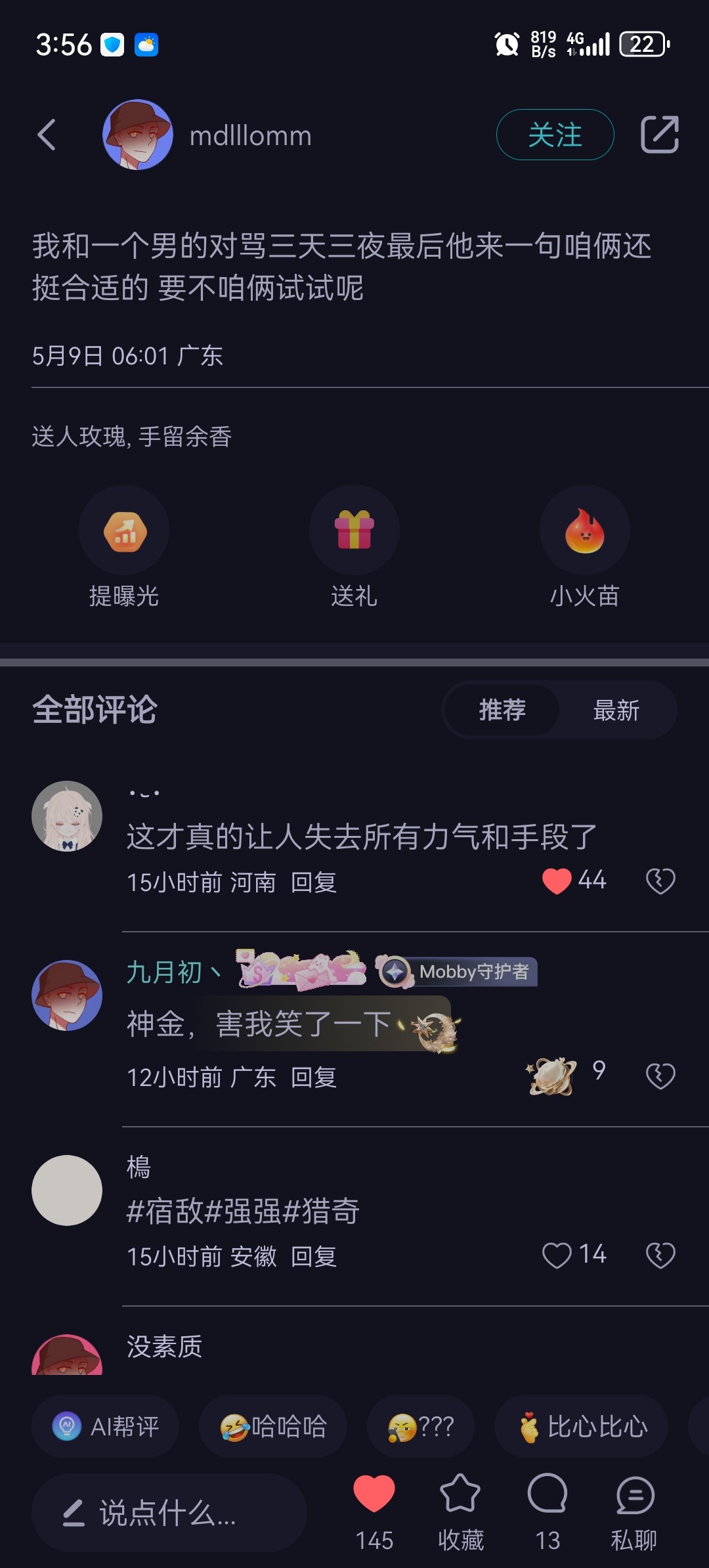Go back using the top-left arrow
This screenshot has width=709, height=1568.
(x=47, y=135)
